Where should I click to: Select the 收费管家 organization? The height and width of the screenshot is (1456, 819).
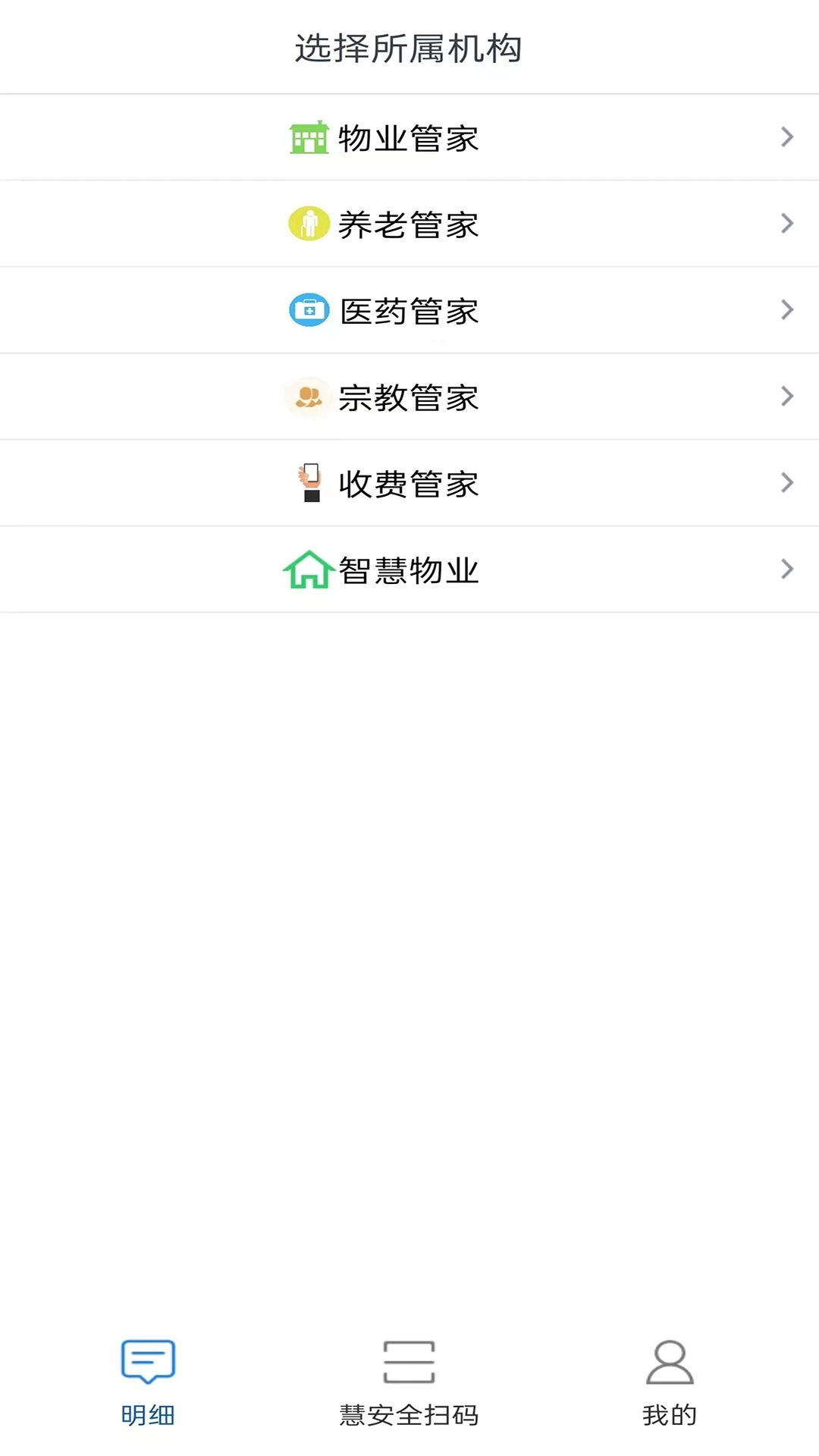(x=408, y=484)
